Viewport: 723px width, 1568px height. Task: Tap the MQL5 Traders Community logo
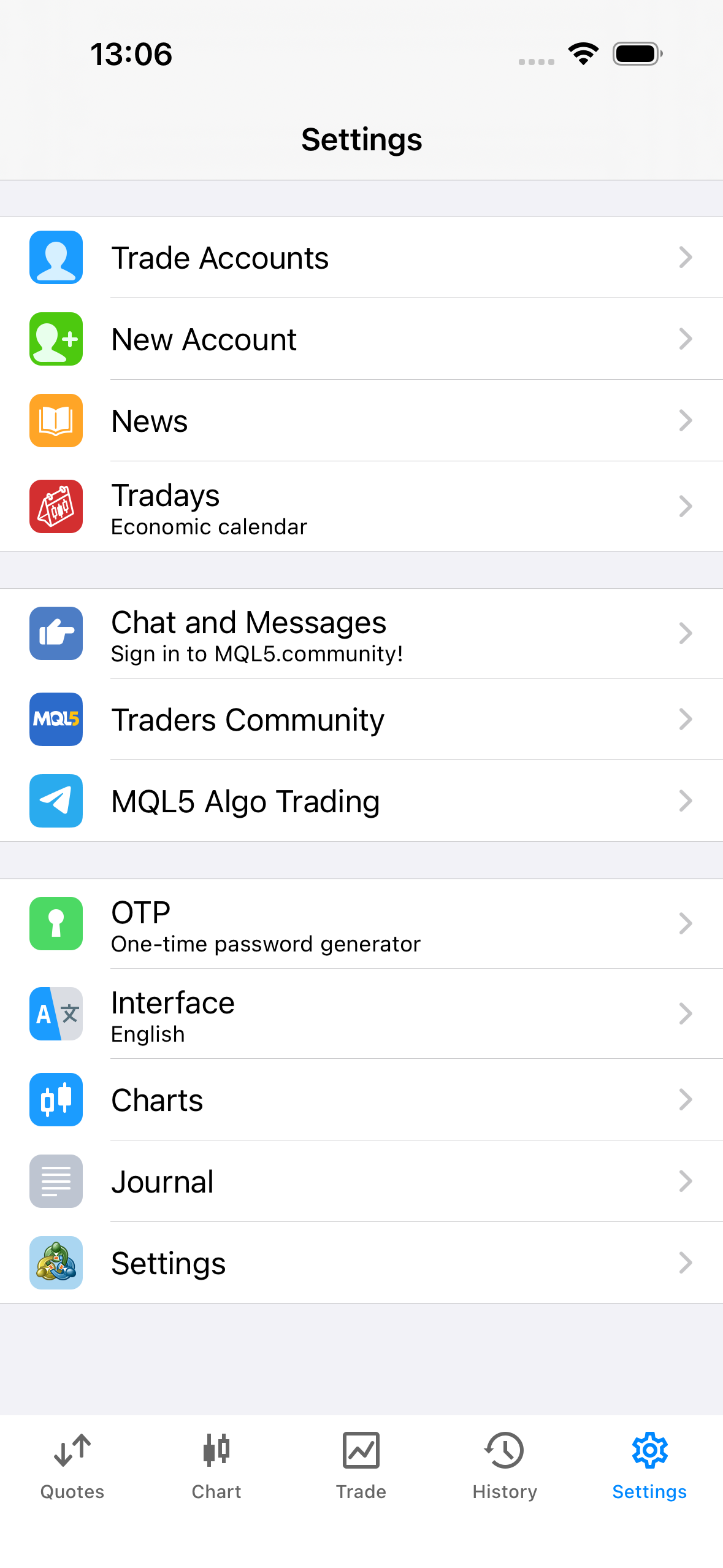pos(56,719)
